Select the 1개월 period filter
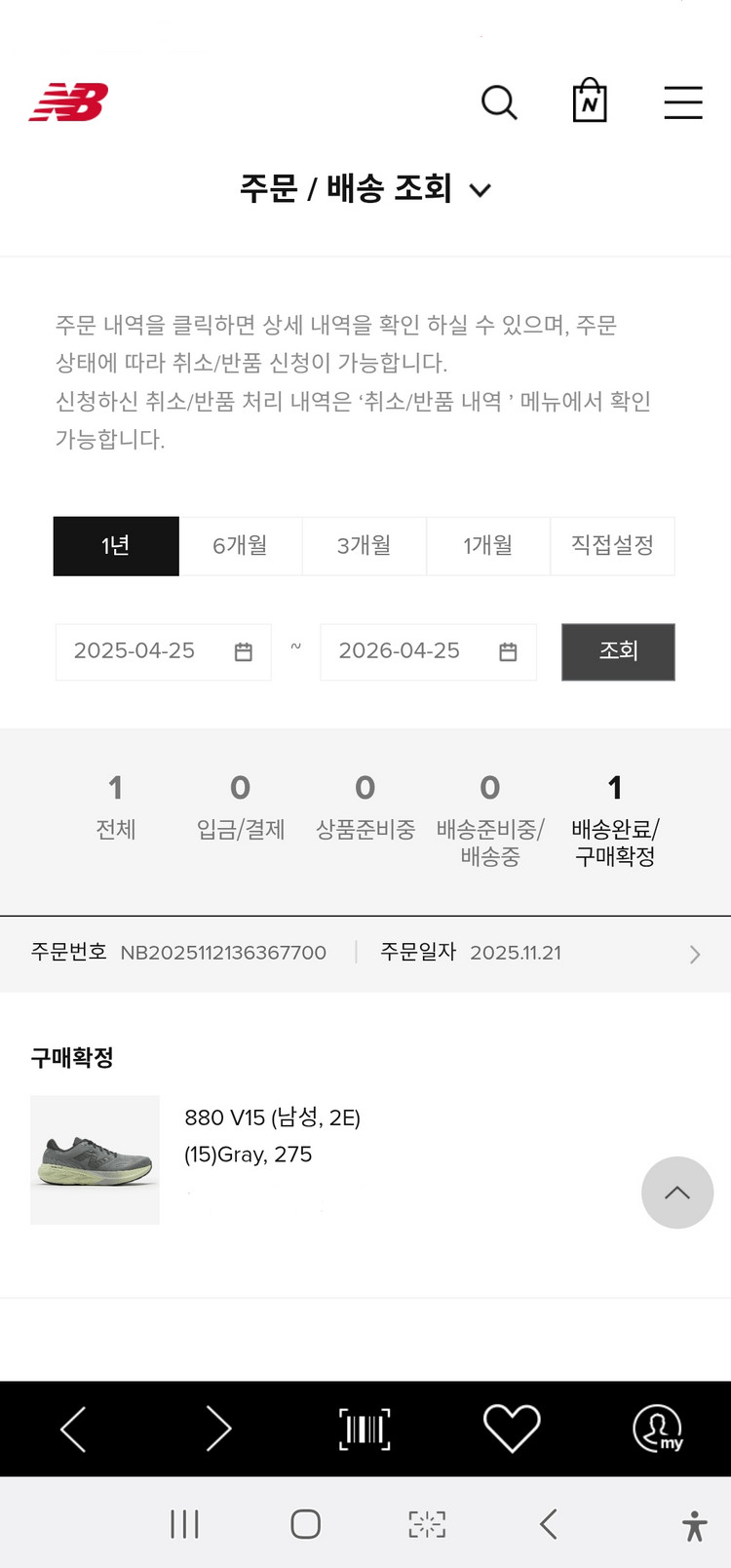This screenshot has height=1568, width=731. (488, 546)
